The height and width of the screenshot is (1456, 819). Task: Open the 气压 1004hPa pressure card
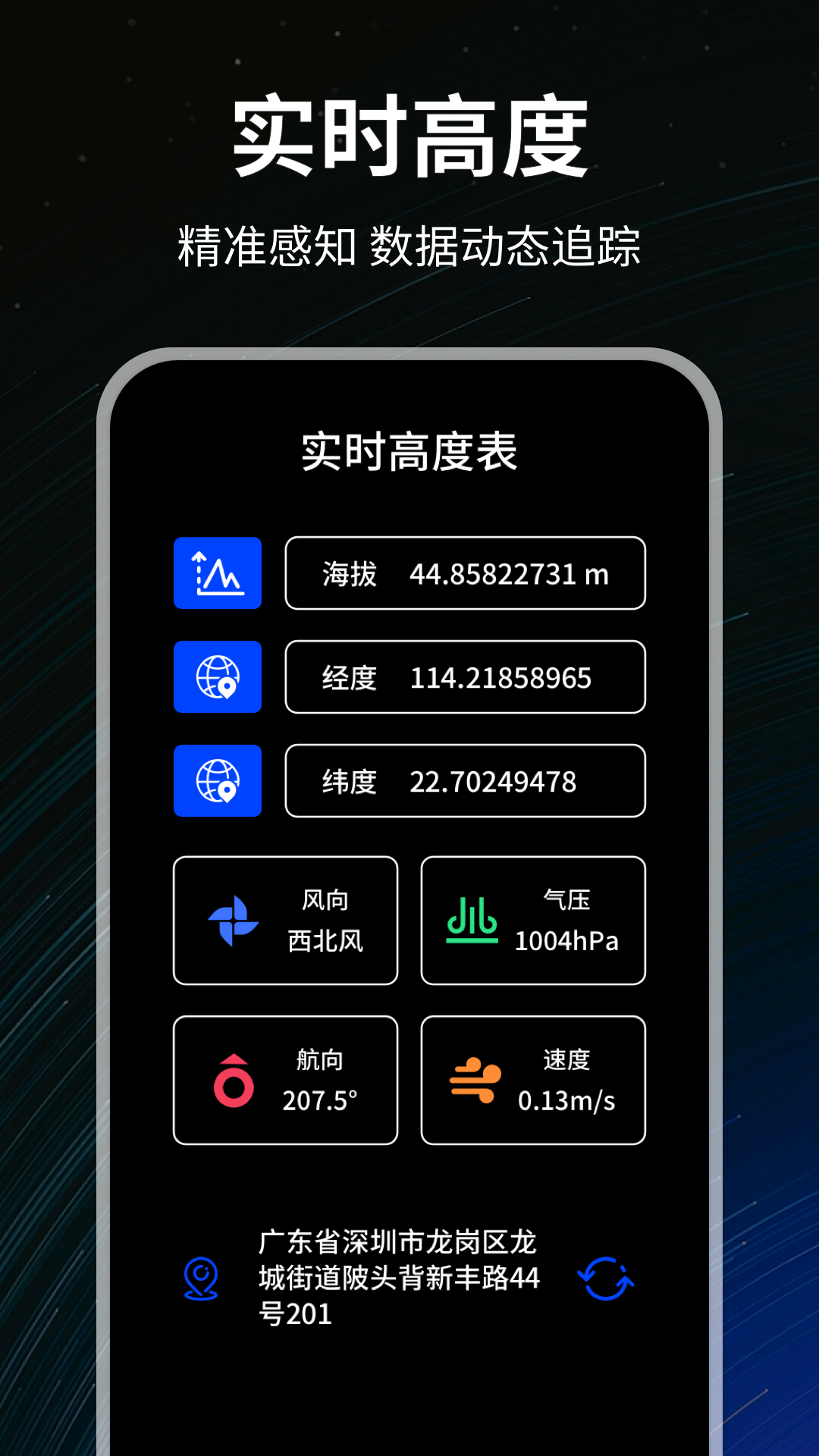533,920
